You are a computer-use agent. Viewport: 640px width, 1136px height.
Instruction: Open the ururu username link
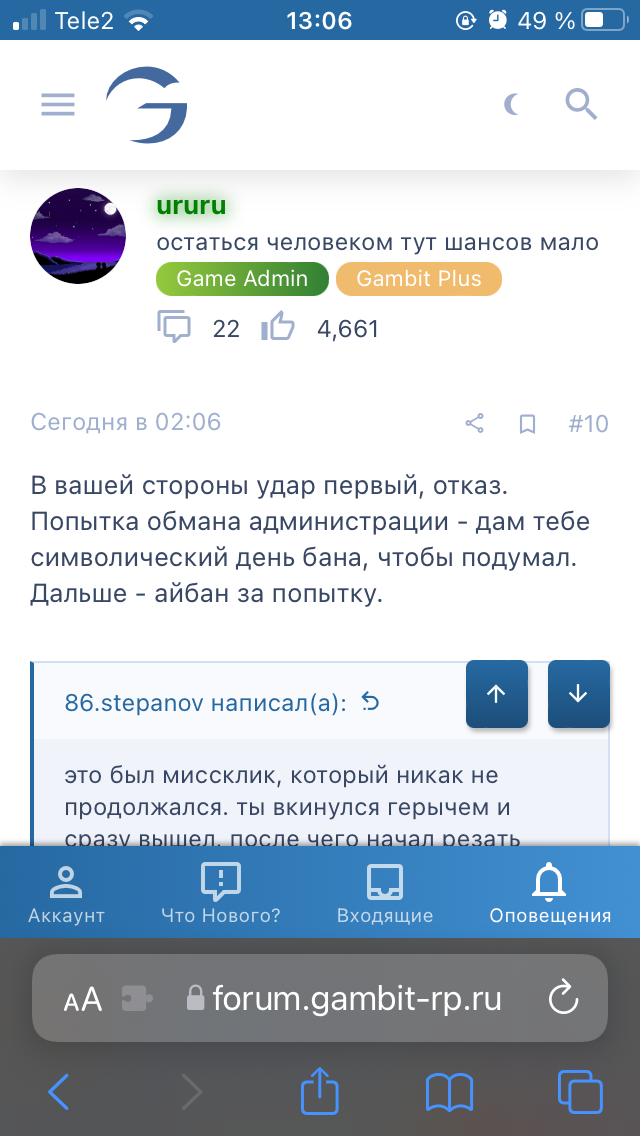191,206
